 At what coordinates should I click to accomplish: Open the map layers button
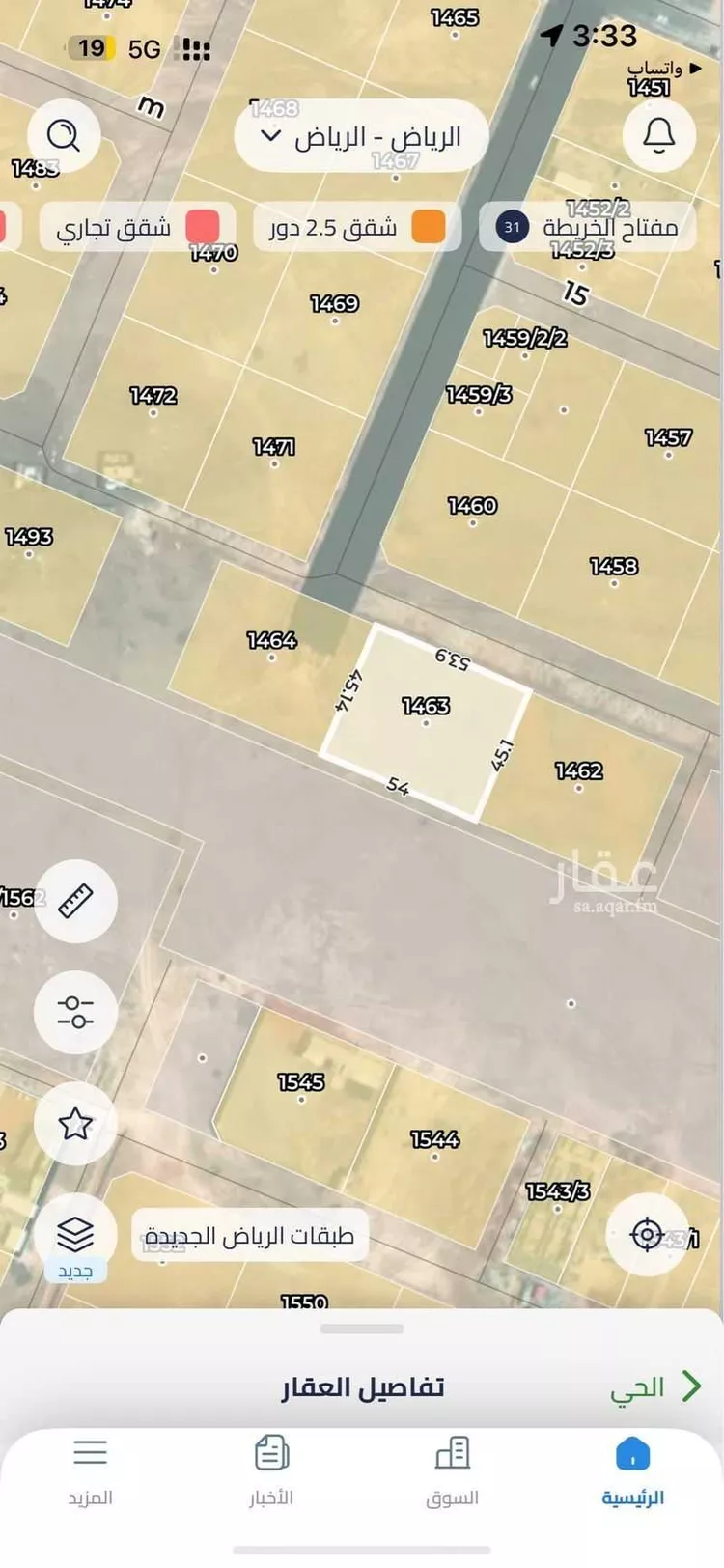tap(75, 1235)
